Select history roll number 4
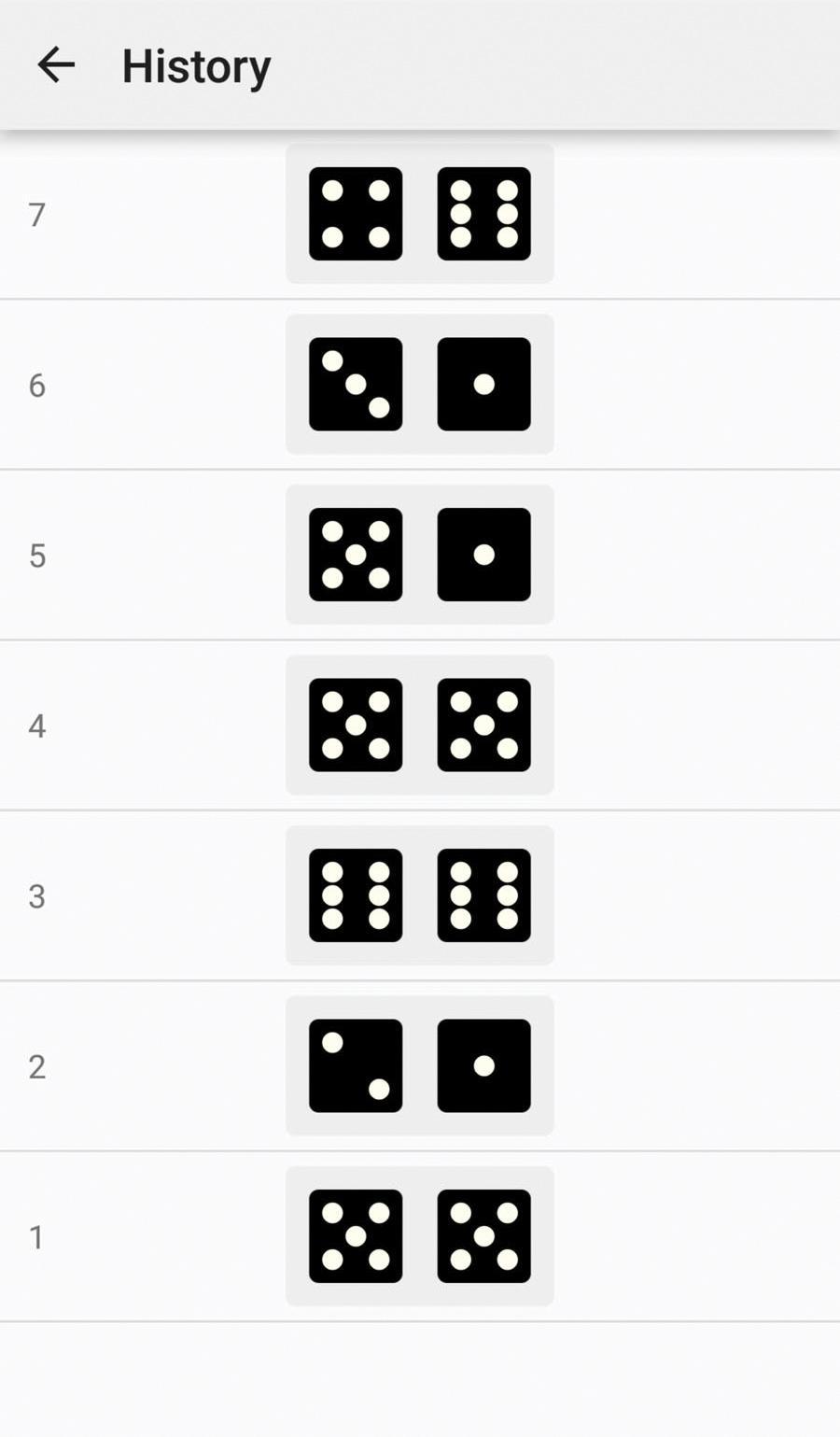This screenshot has width=840, height=1437. (x=419, y=726)
